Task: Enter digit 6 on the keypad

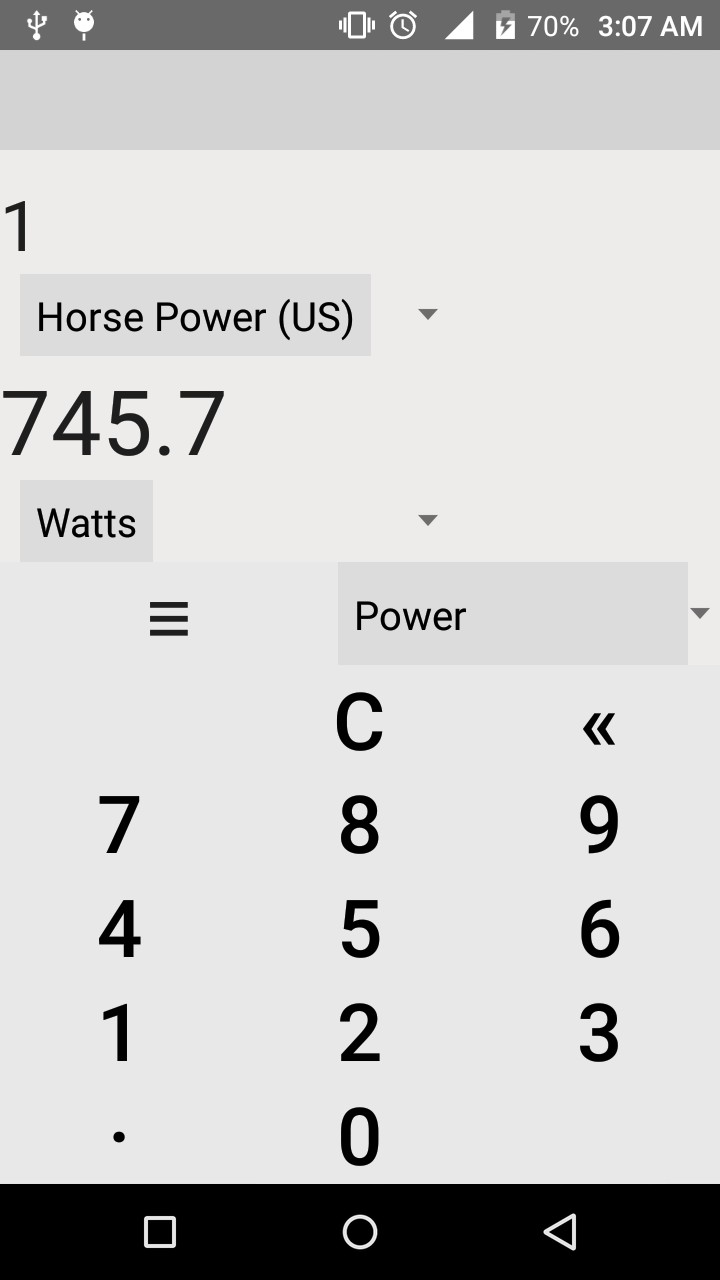Action: click(x=598, y=930)
